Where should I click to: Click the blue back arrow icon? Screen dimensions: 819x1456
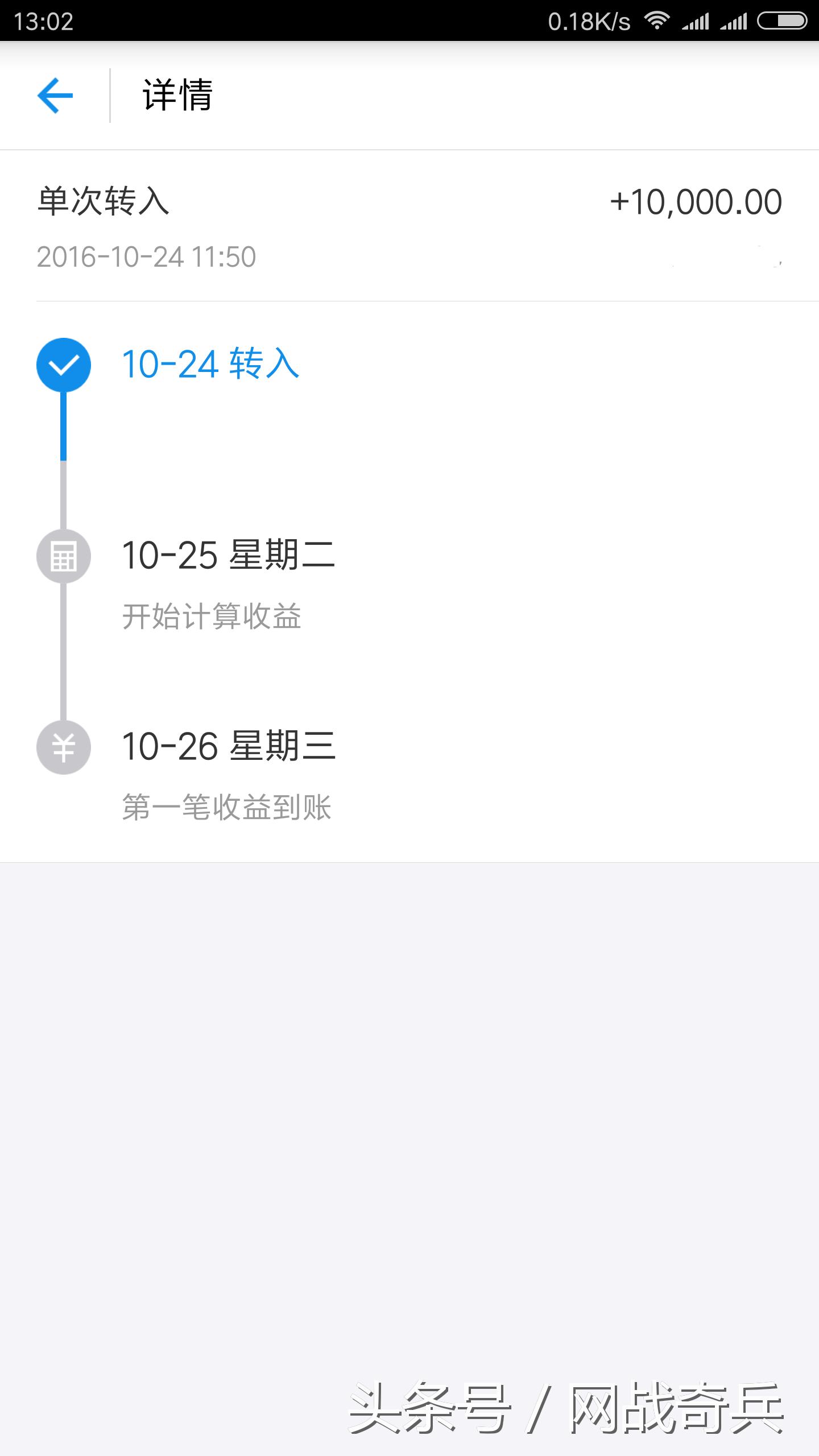click(55, 97)
